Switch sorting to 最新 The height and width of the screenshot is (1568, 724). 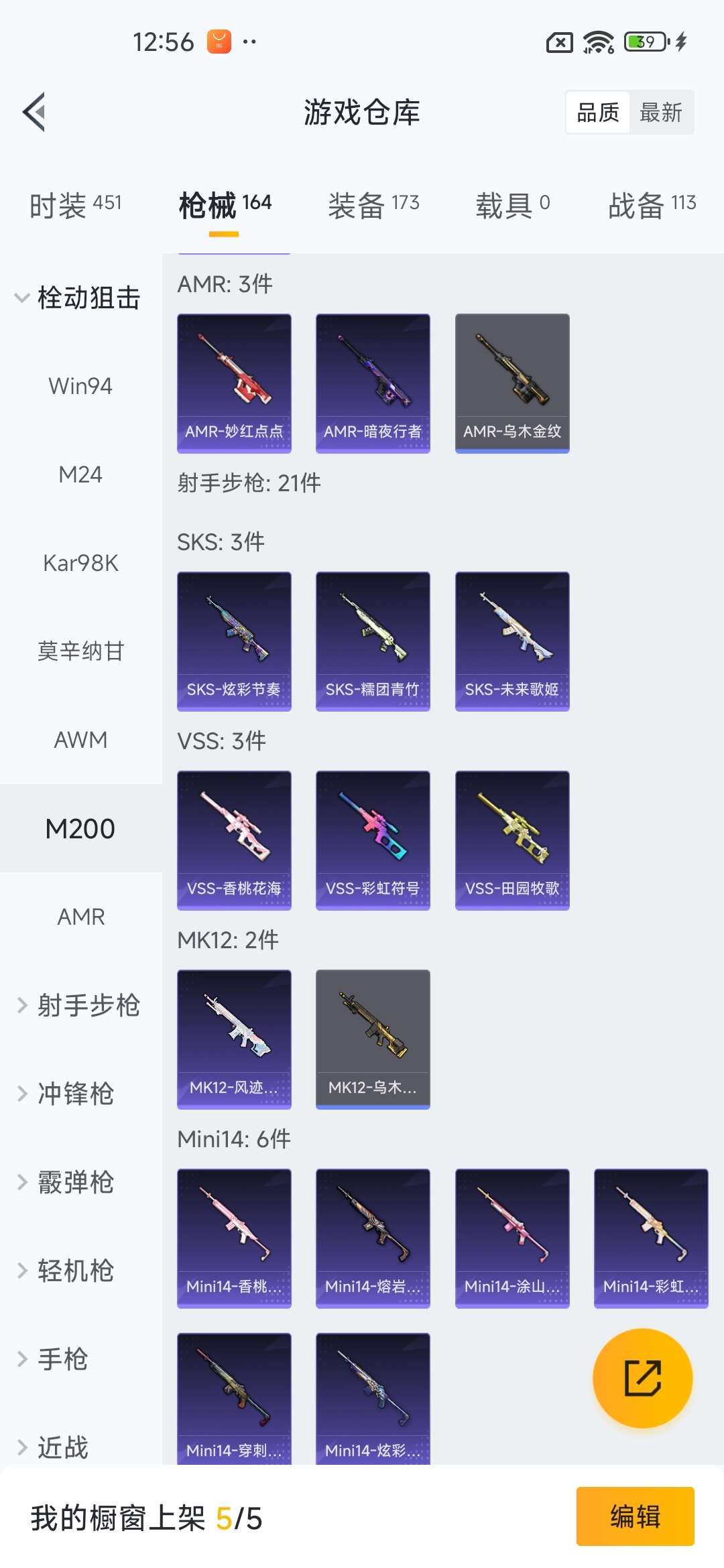[x=662, y=113]
